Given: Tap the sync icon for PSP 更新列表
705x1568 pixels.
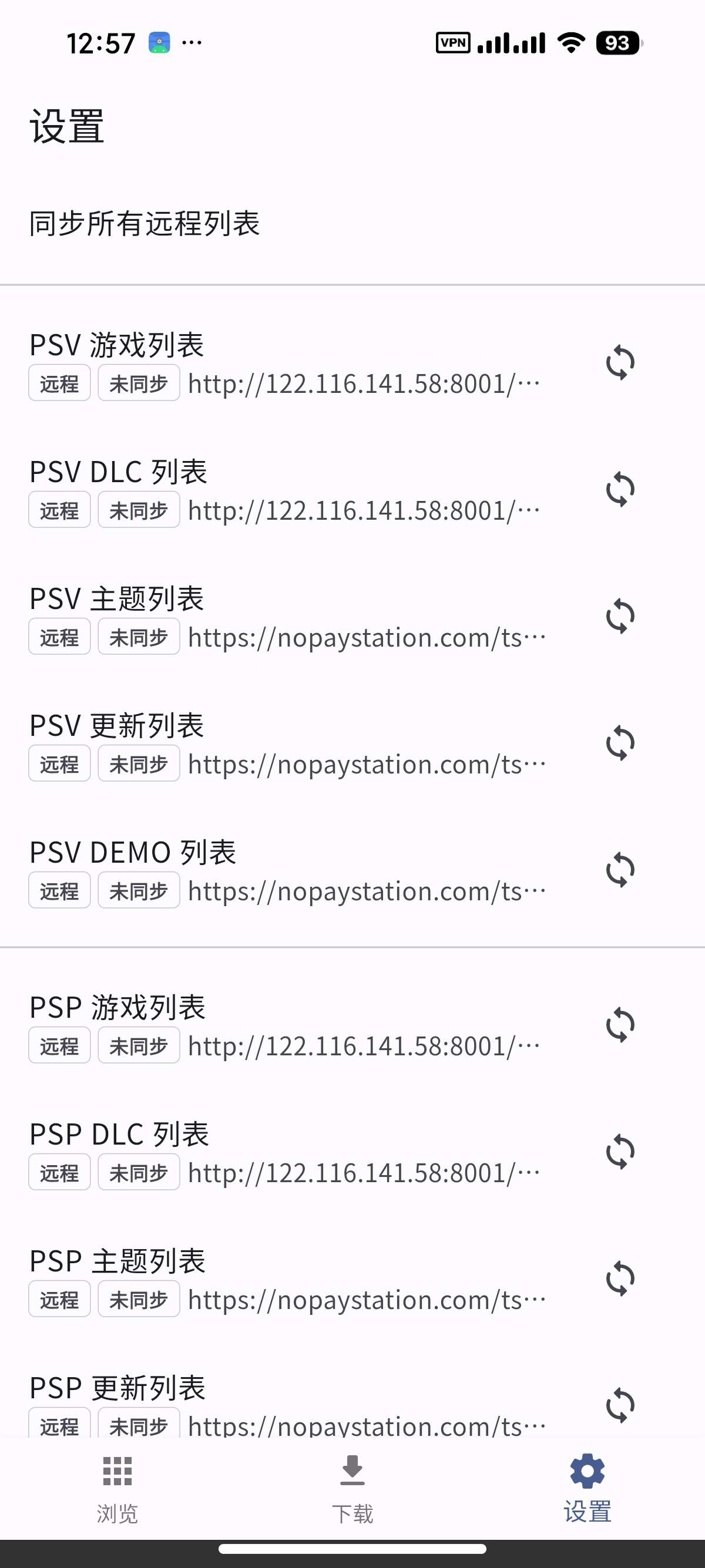Looking at the screenshot, I should point(620,1405).
